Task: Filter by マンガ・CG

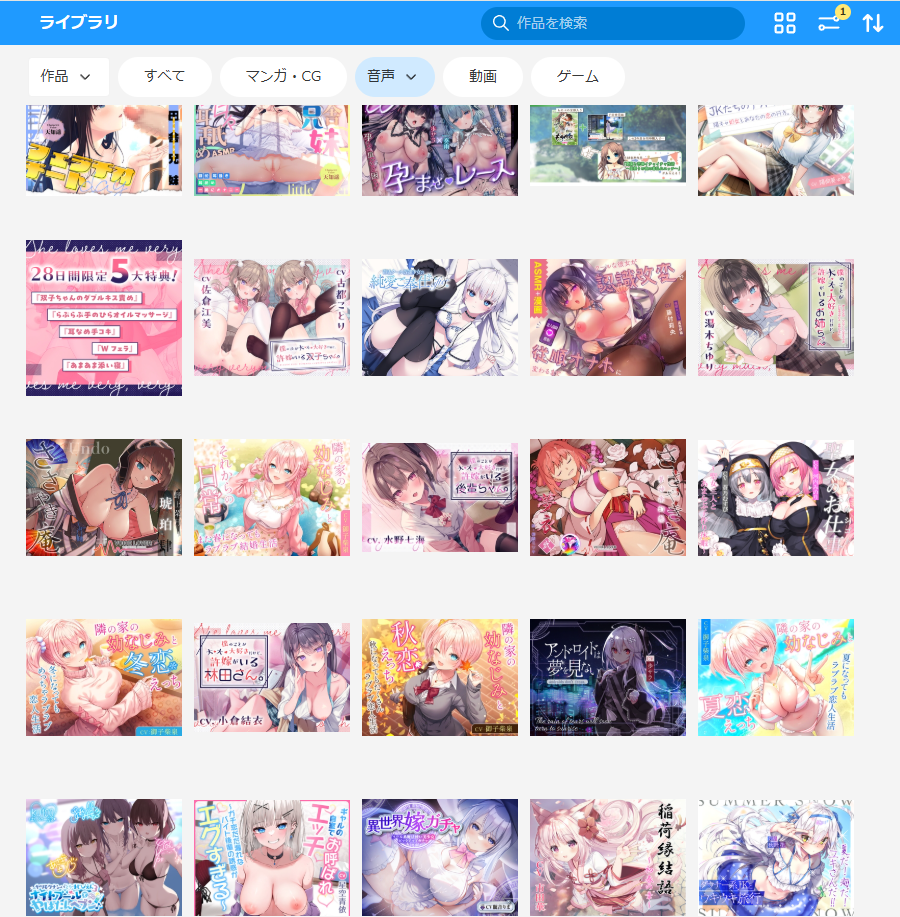Action: point(283,77)
